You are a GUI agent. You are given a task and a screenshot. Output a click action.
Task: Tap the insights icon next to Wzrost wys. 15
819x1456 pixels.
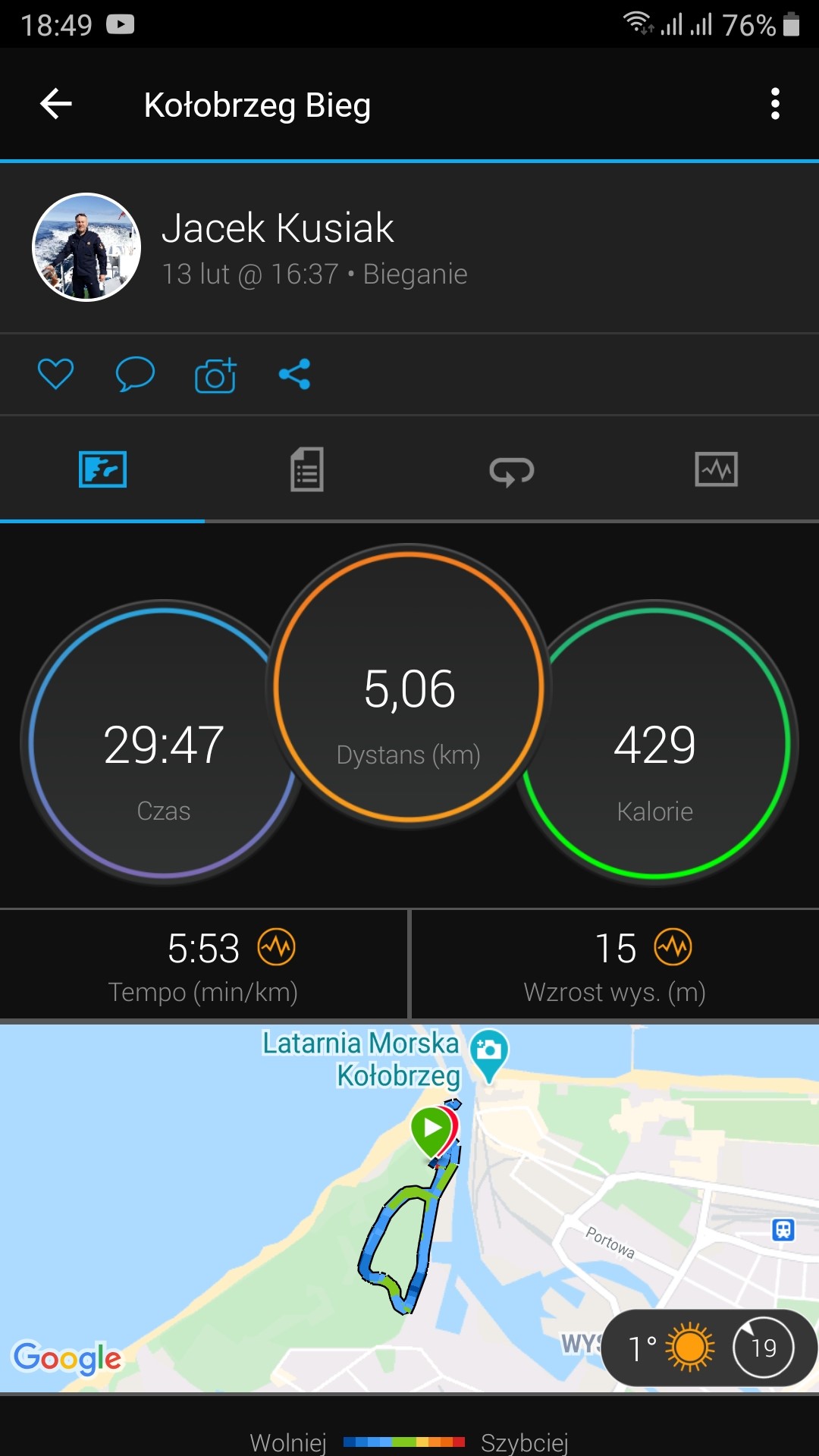[673, 947]
